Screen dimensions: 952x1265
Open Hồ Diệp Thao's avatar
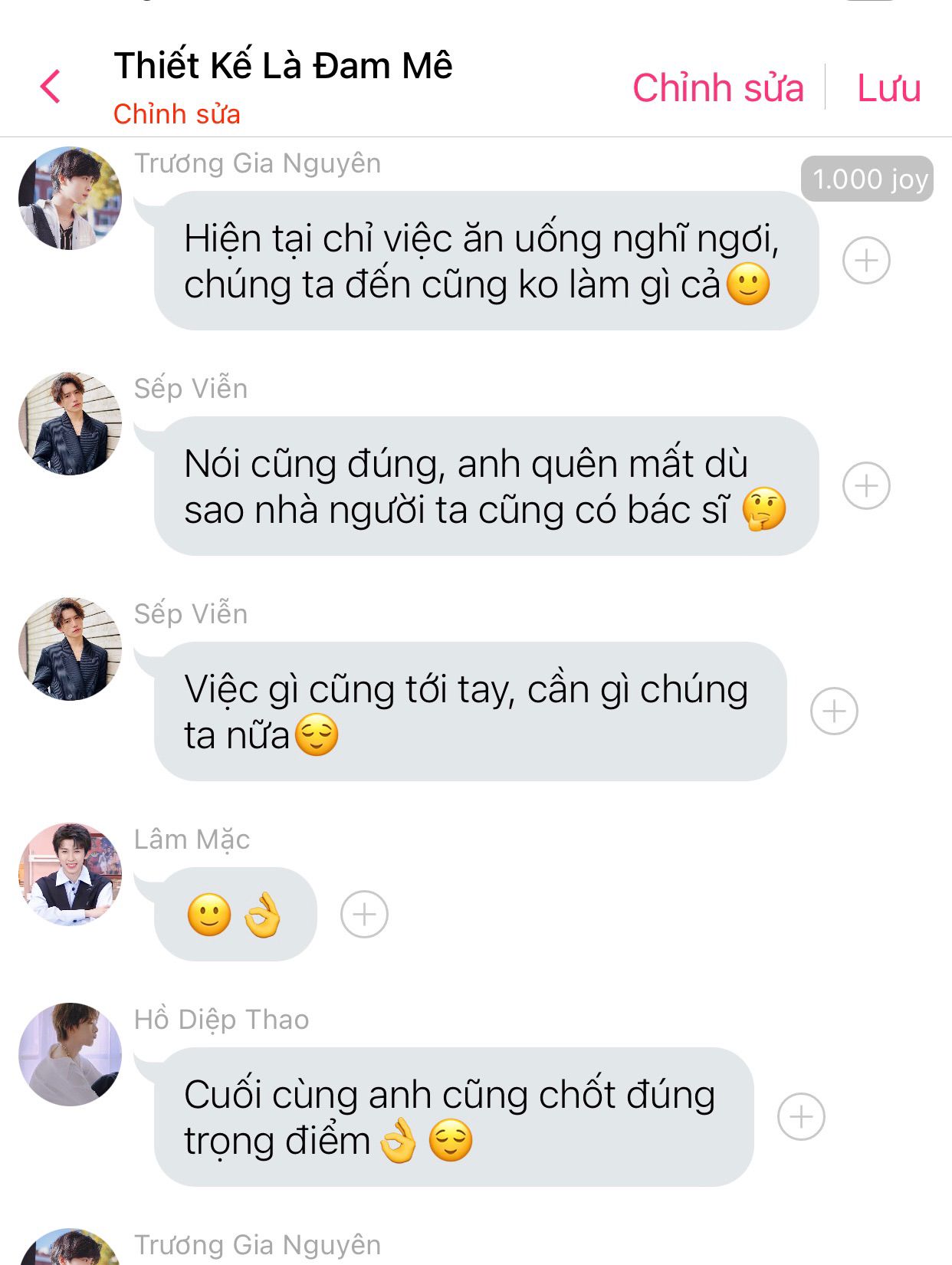click(x=70, y=1054)
